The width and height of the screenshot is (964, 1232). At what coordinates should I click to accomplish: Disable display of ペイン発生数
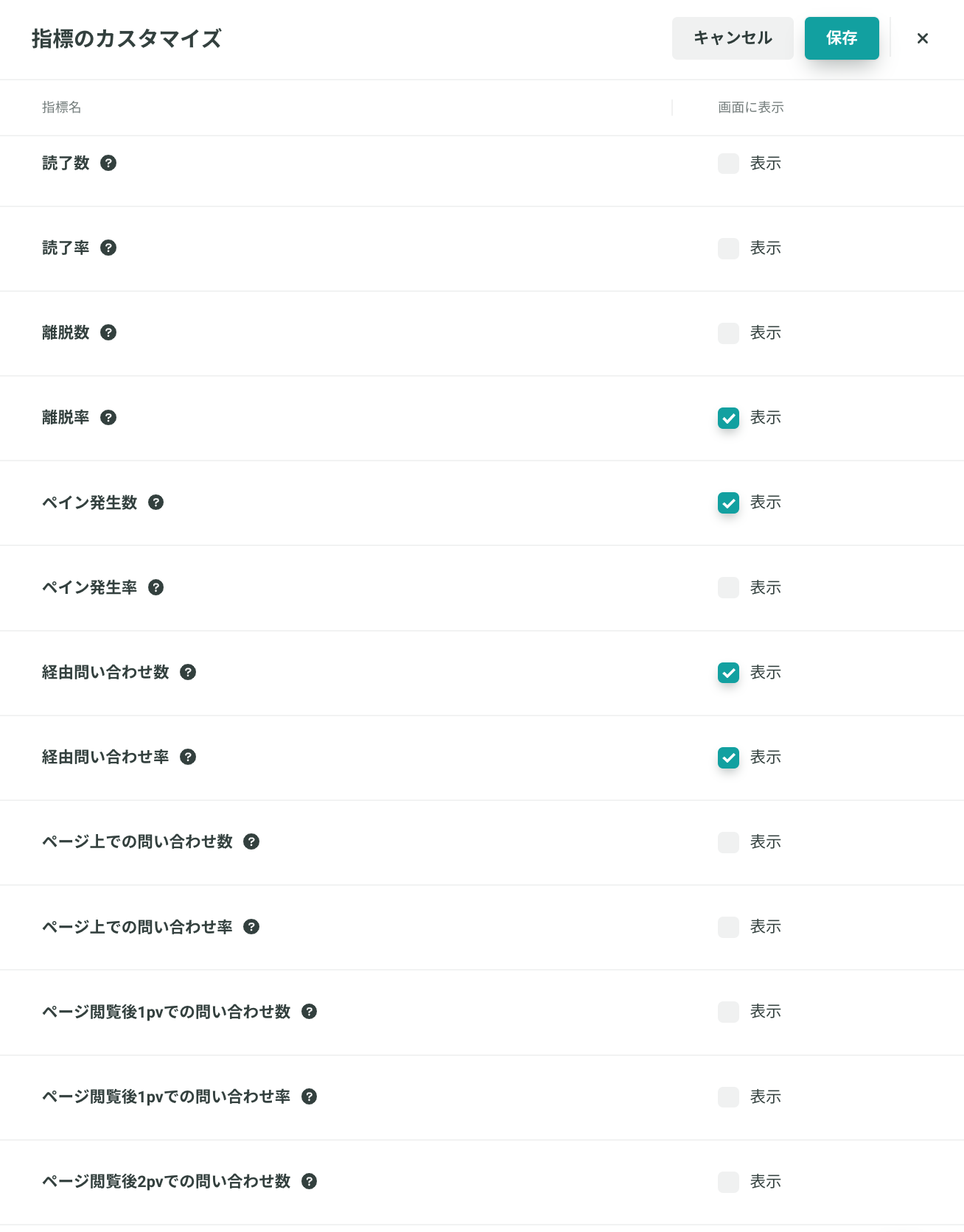point(728,503)
